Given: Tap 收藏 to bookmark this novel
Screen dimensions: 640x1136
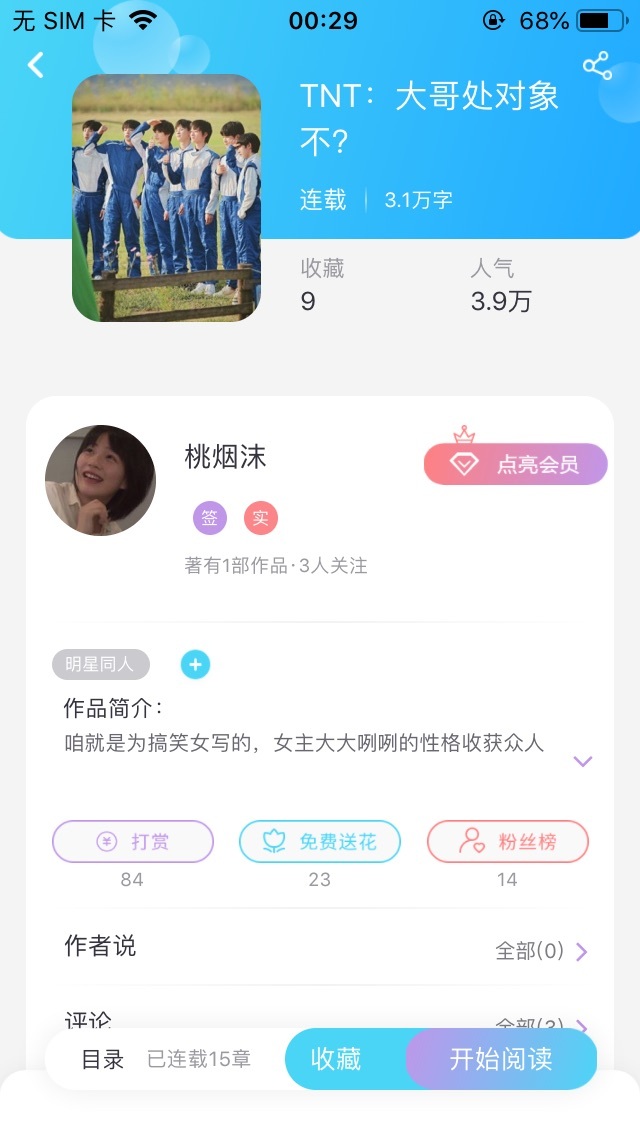Looking at the screenshot, I should pyautogui.click(x=336, y=1058).
